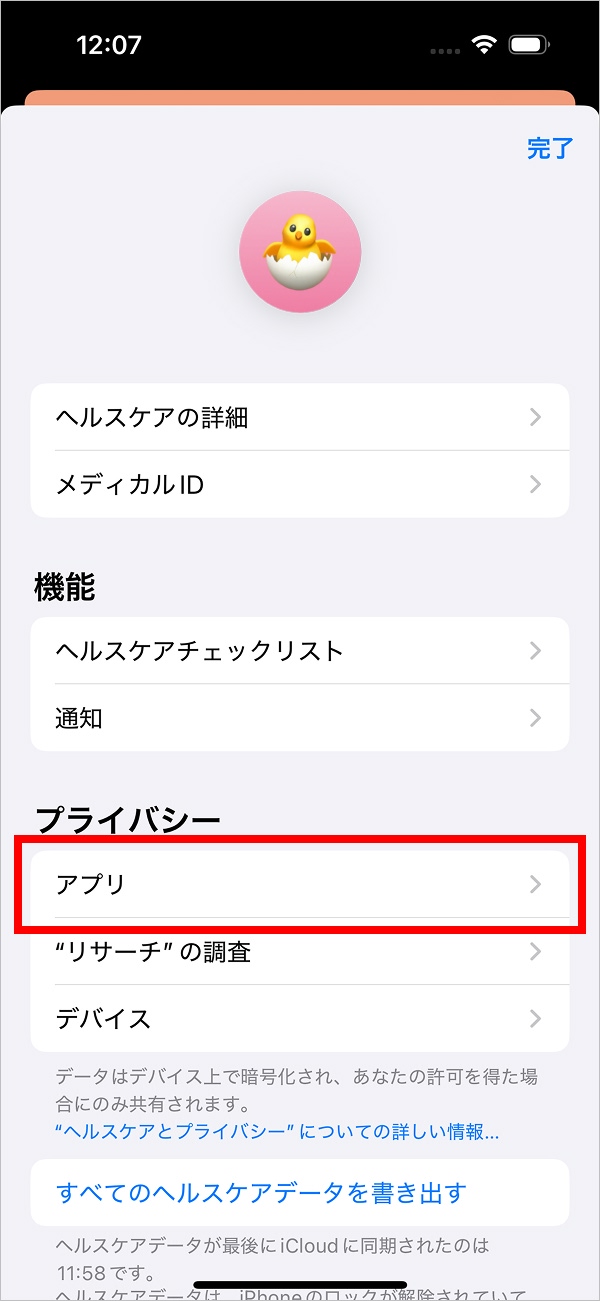600x1301 pixels.
Task: Open ヘルスケアチェックリスト
Action: [x=300, y=651]
